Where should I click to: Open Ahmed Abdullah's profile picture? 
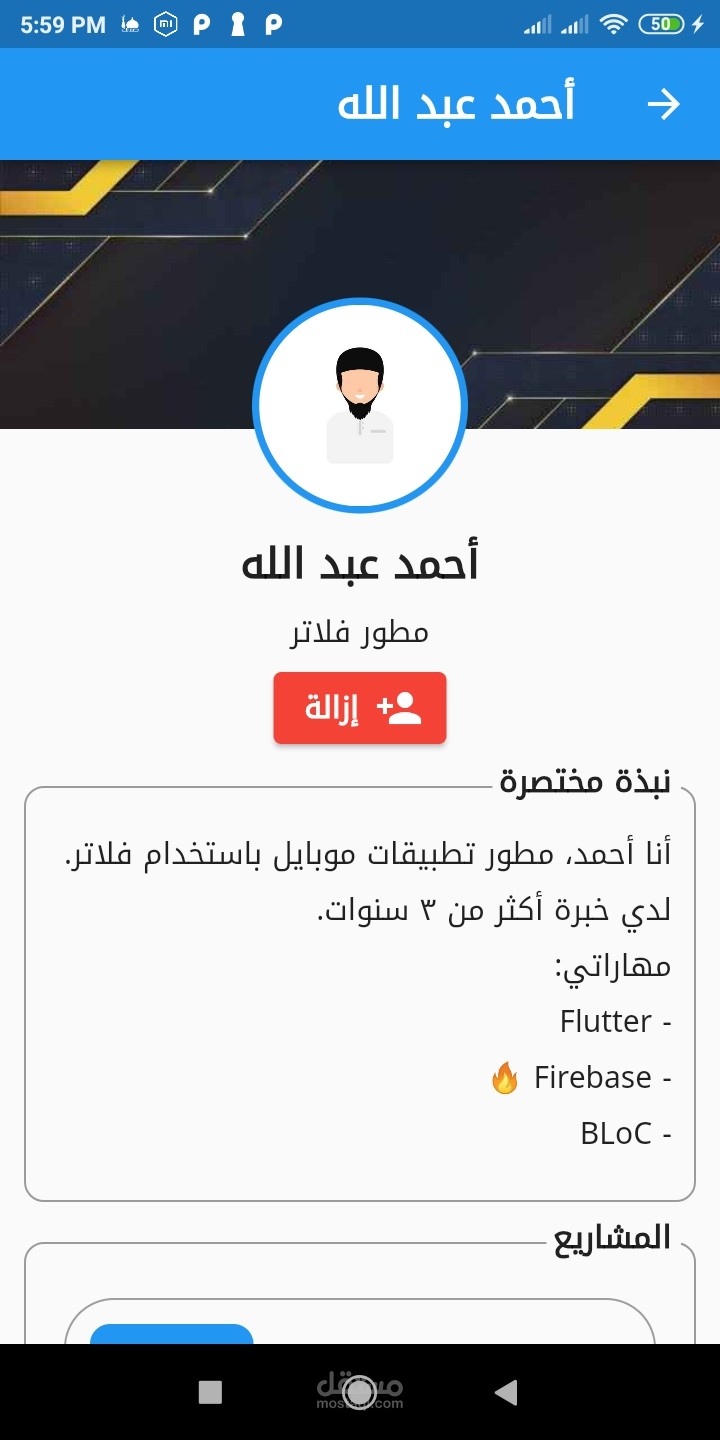click(x=360, y=405)
